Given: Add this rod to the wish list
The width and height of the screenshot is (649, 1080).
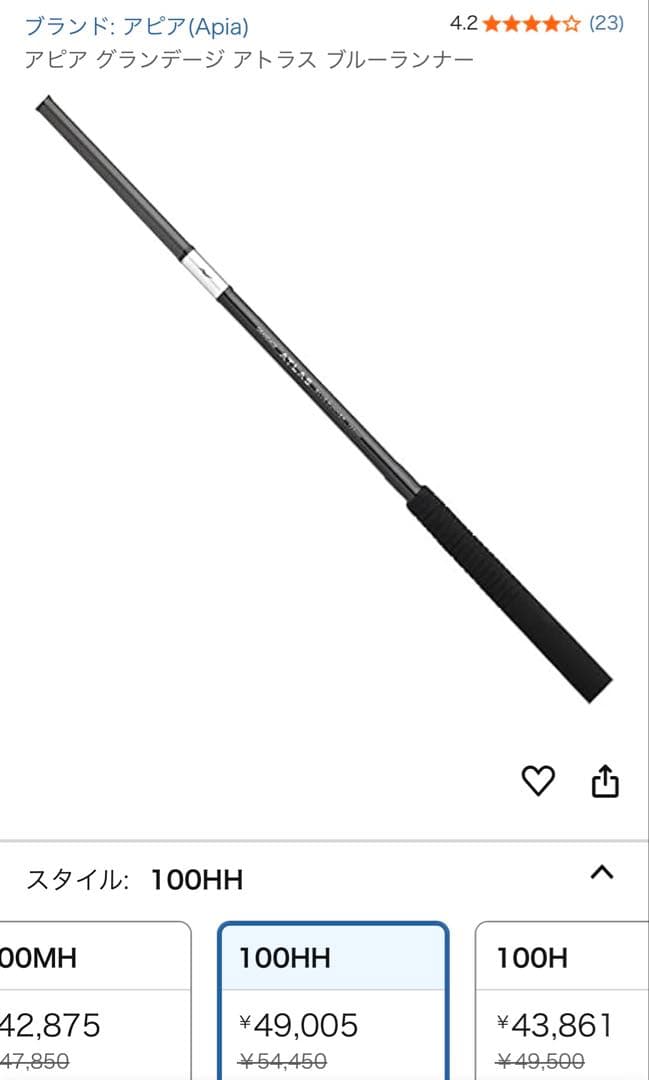Looking at the screenshot, I should (x=538, y=781).
